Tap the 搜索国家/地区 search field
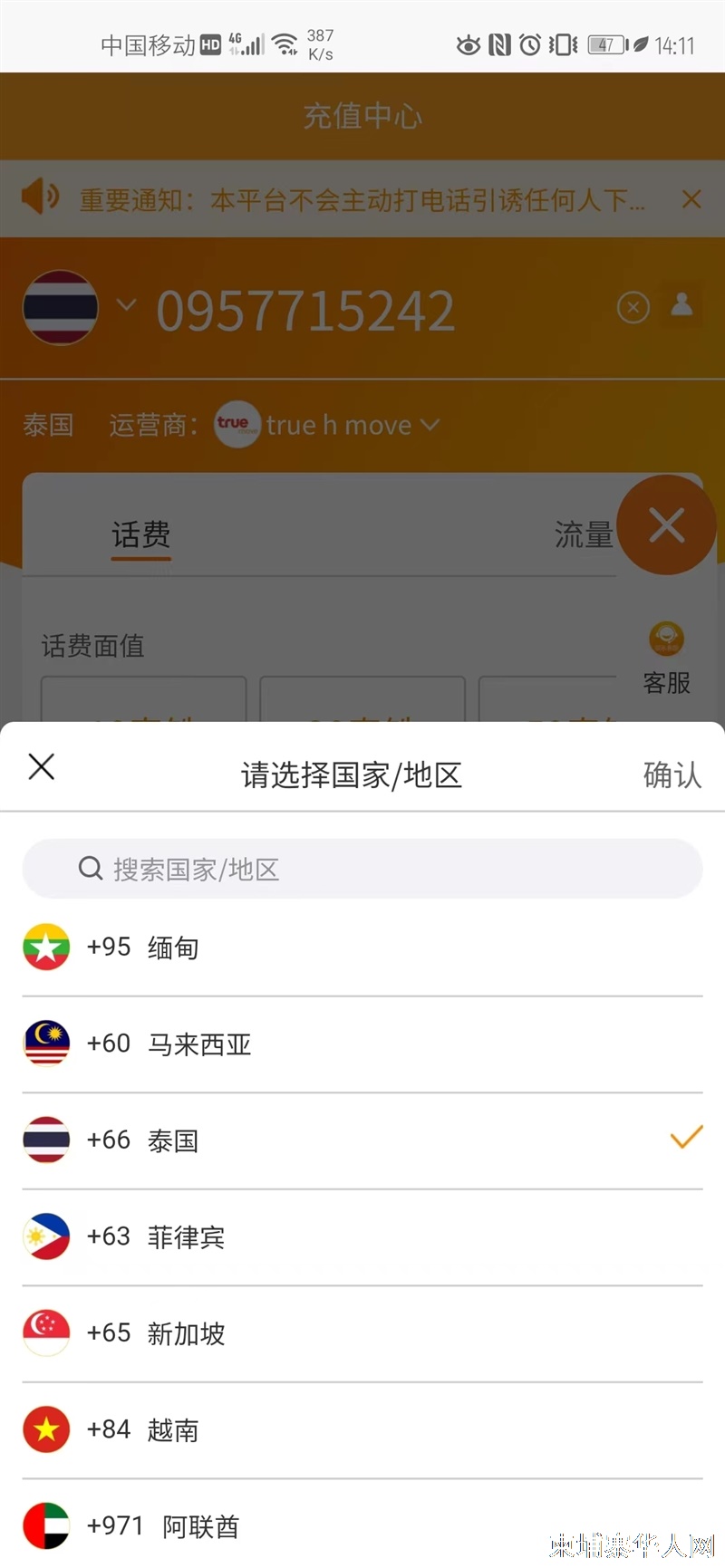Screen dimensions: 725x1568 click(x=362, y=869)
